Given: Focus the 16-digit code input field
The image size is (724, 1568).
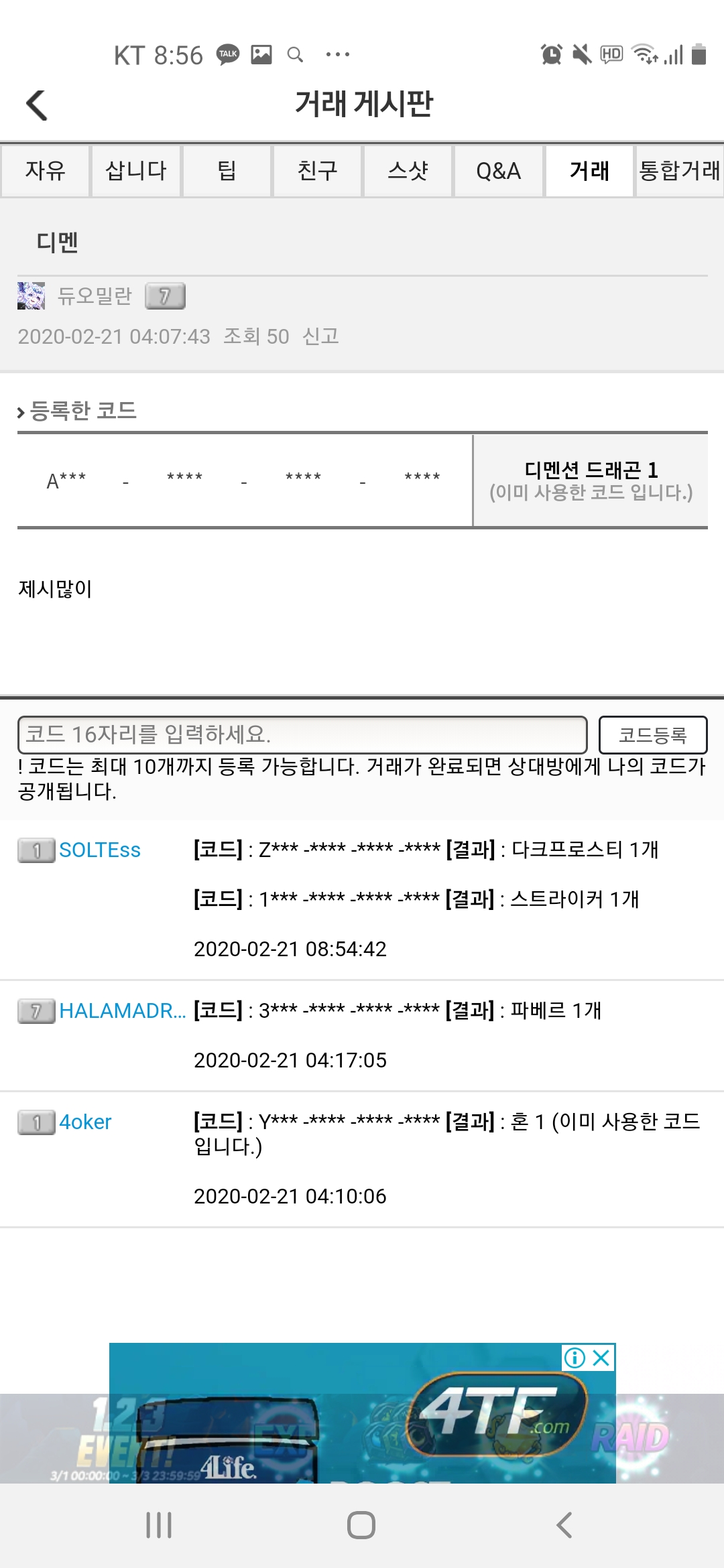Looking at the screenshot, I should (x=302, y=735).
